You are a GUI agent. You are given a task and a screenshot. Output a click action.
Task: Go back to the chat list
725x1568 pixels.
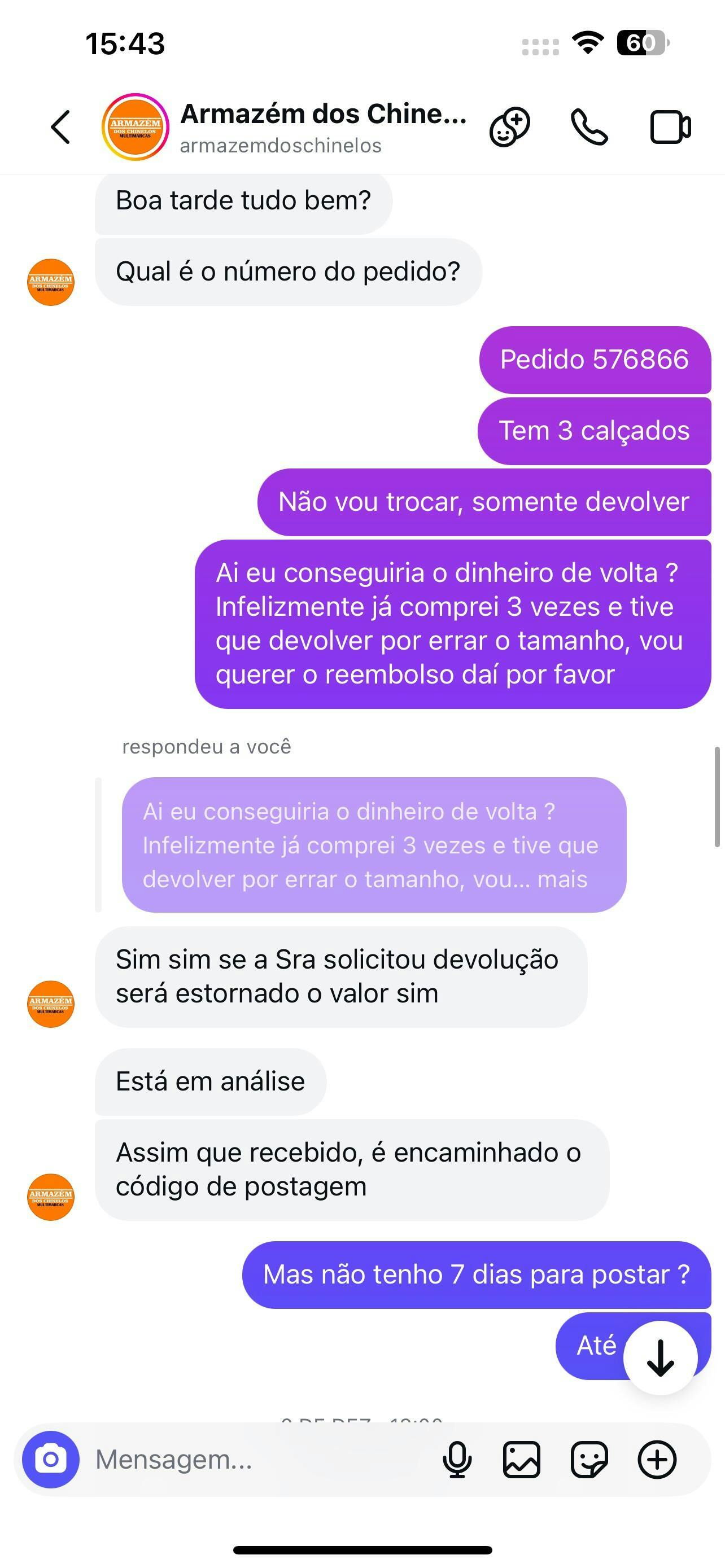[x=60, y=127]
